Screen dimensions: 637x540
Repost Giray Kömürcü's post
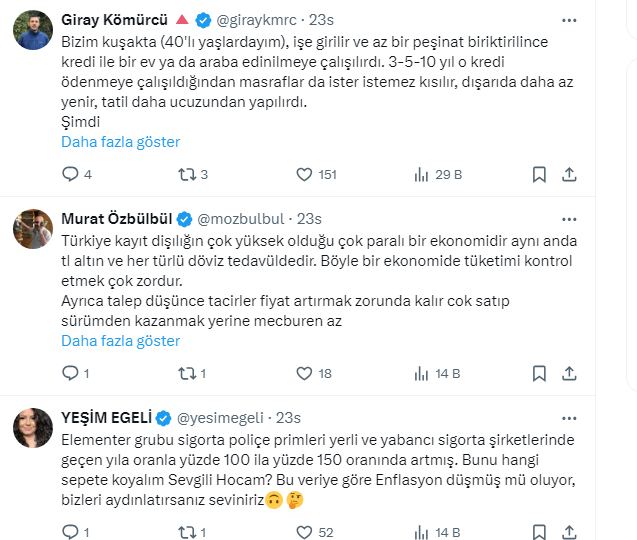186,174
